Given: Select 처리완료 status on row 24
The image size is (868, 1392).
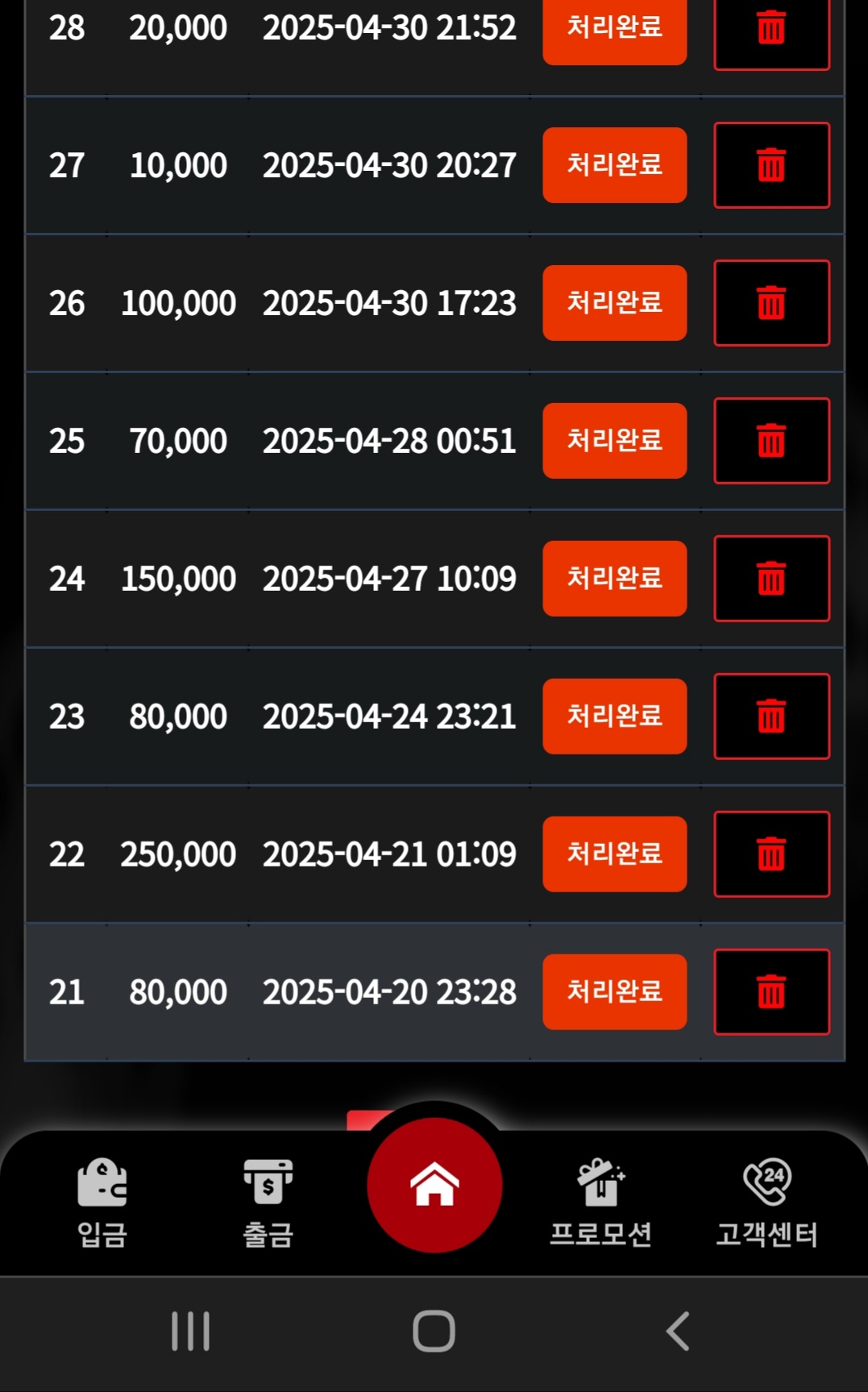Looking at the screenshot, I should point(615,579).
